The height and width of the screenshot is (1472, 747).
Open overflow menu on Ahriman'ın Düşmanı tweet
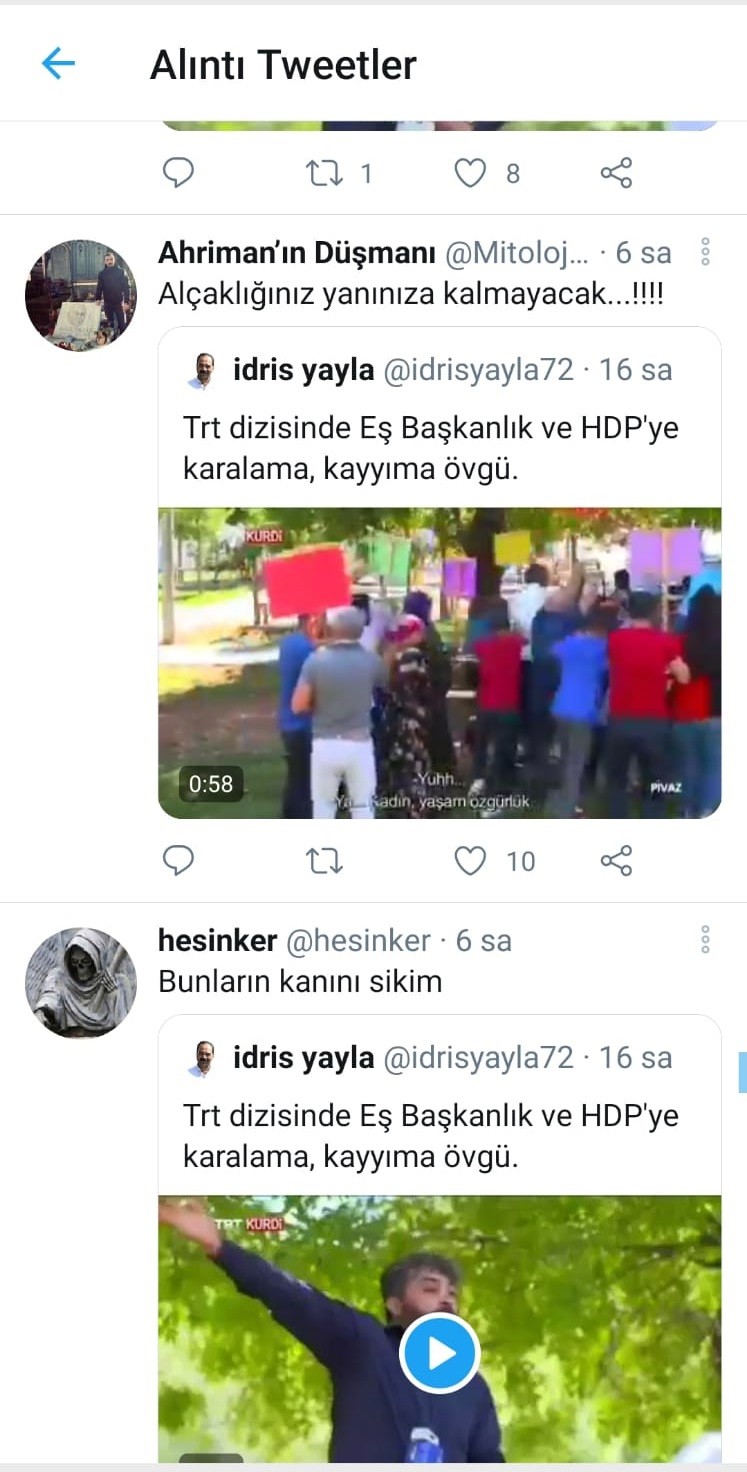(x=705, y=252)
